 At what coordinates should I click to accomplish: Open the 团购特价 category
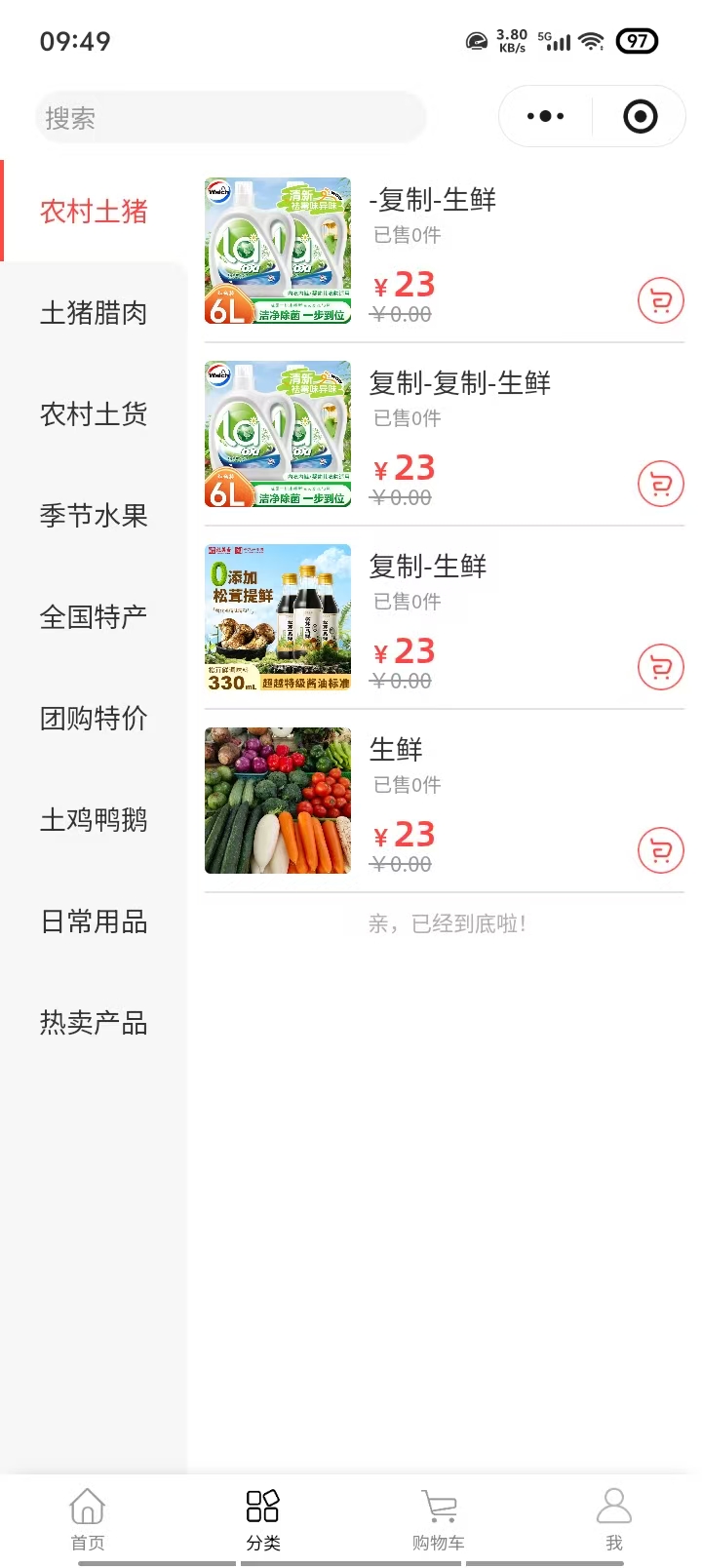tap(94, 719)
